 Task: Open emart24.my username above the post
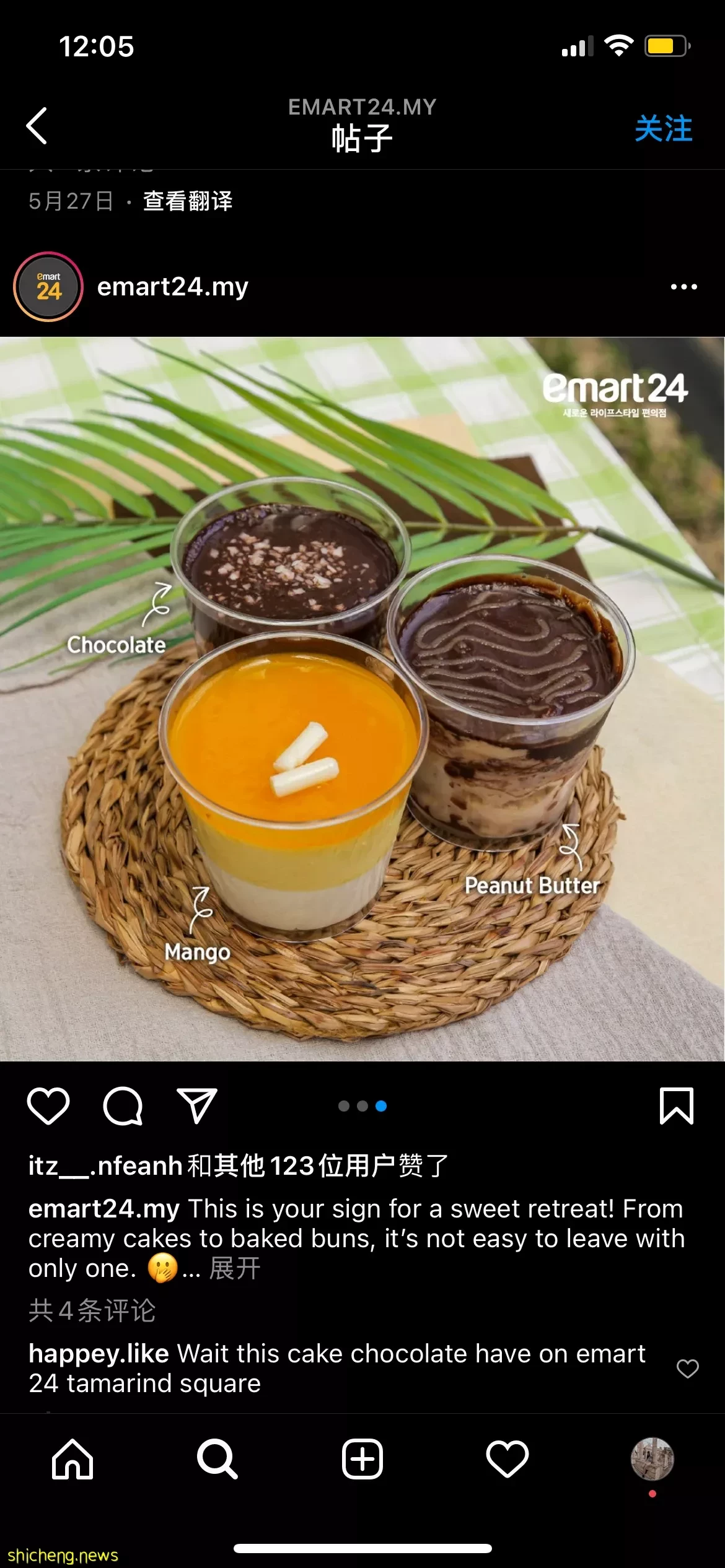tap(172, 287)
